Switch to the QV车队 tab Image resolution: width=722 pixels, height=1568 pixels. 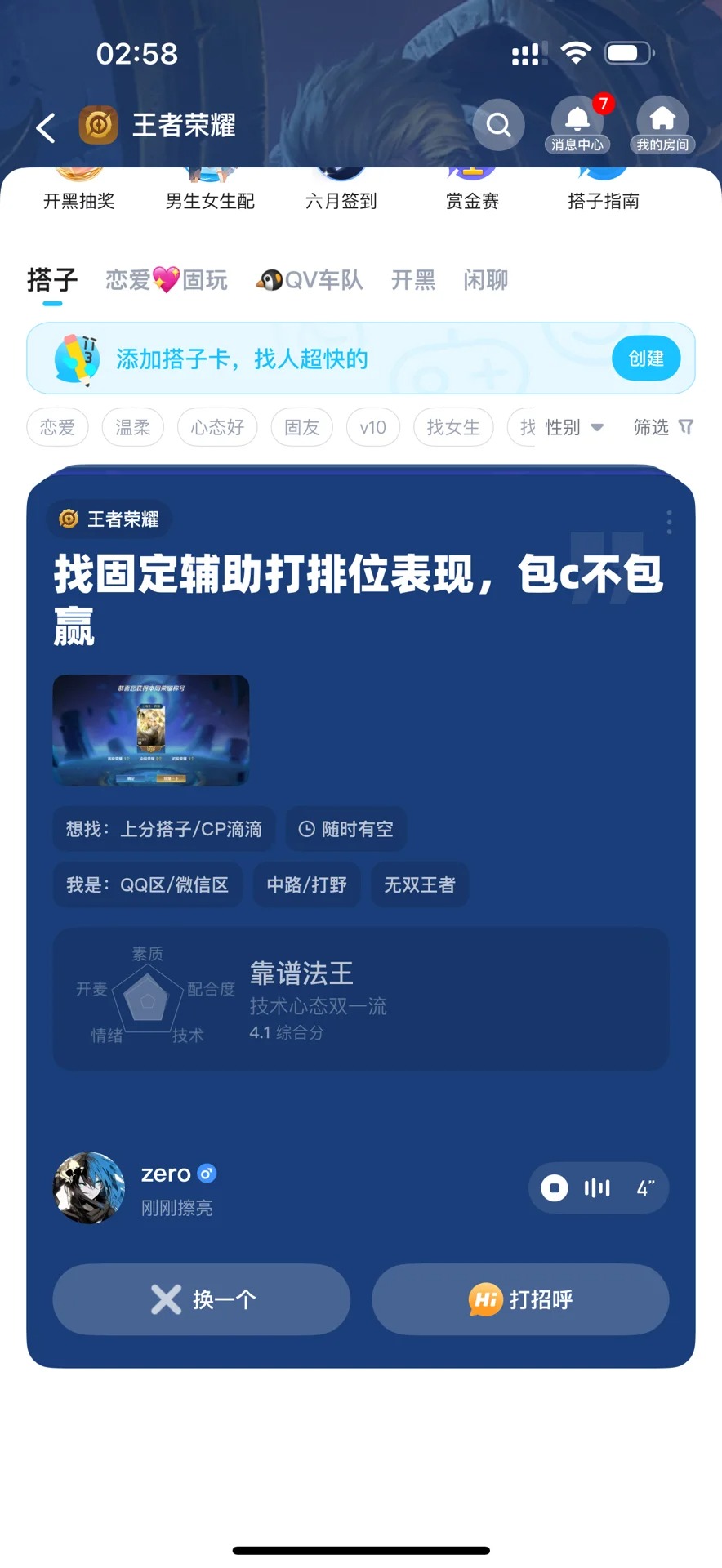(310, 280)
